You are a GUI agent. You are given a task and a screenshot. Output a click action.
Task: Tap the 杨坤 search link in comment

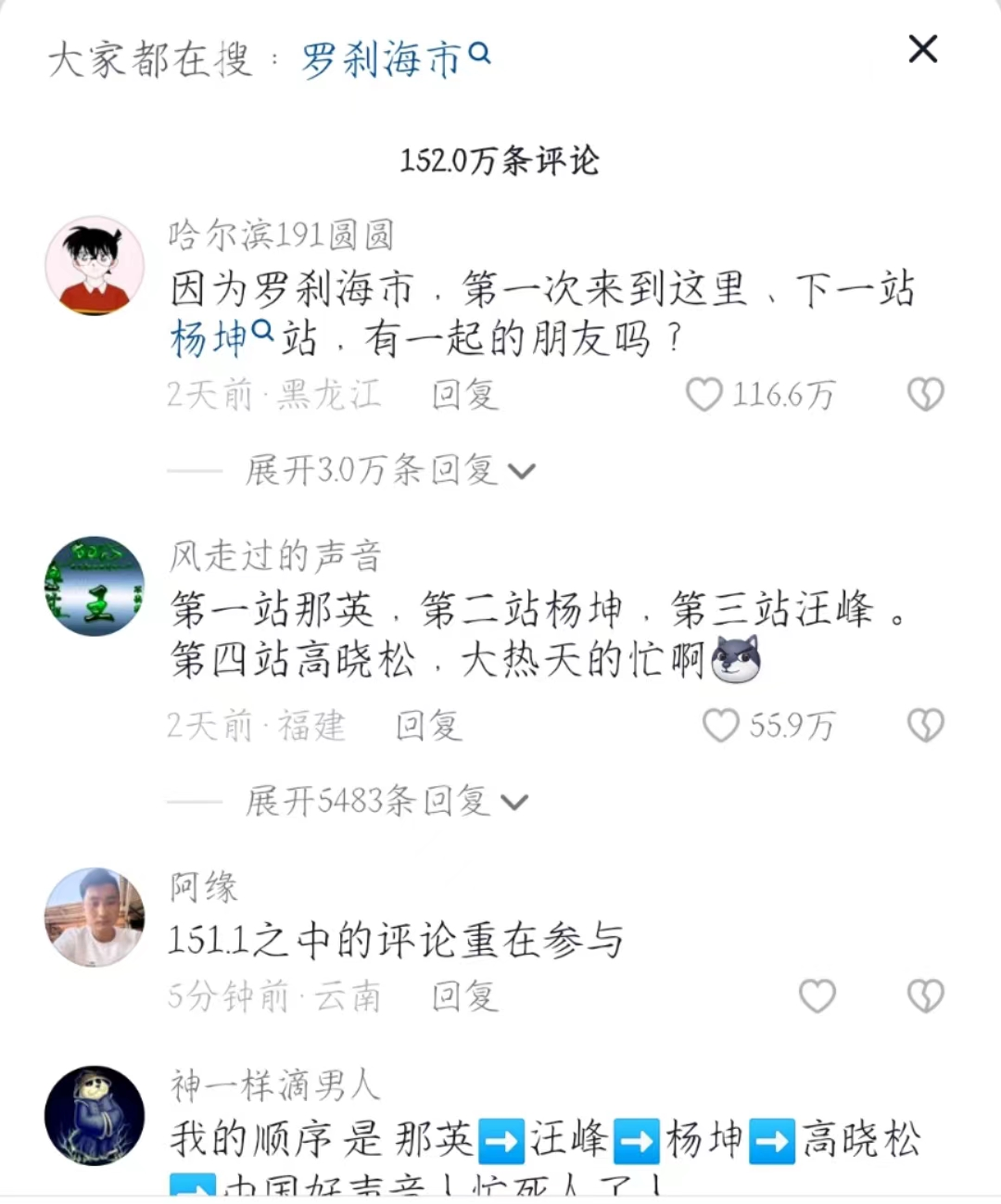221,338
